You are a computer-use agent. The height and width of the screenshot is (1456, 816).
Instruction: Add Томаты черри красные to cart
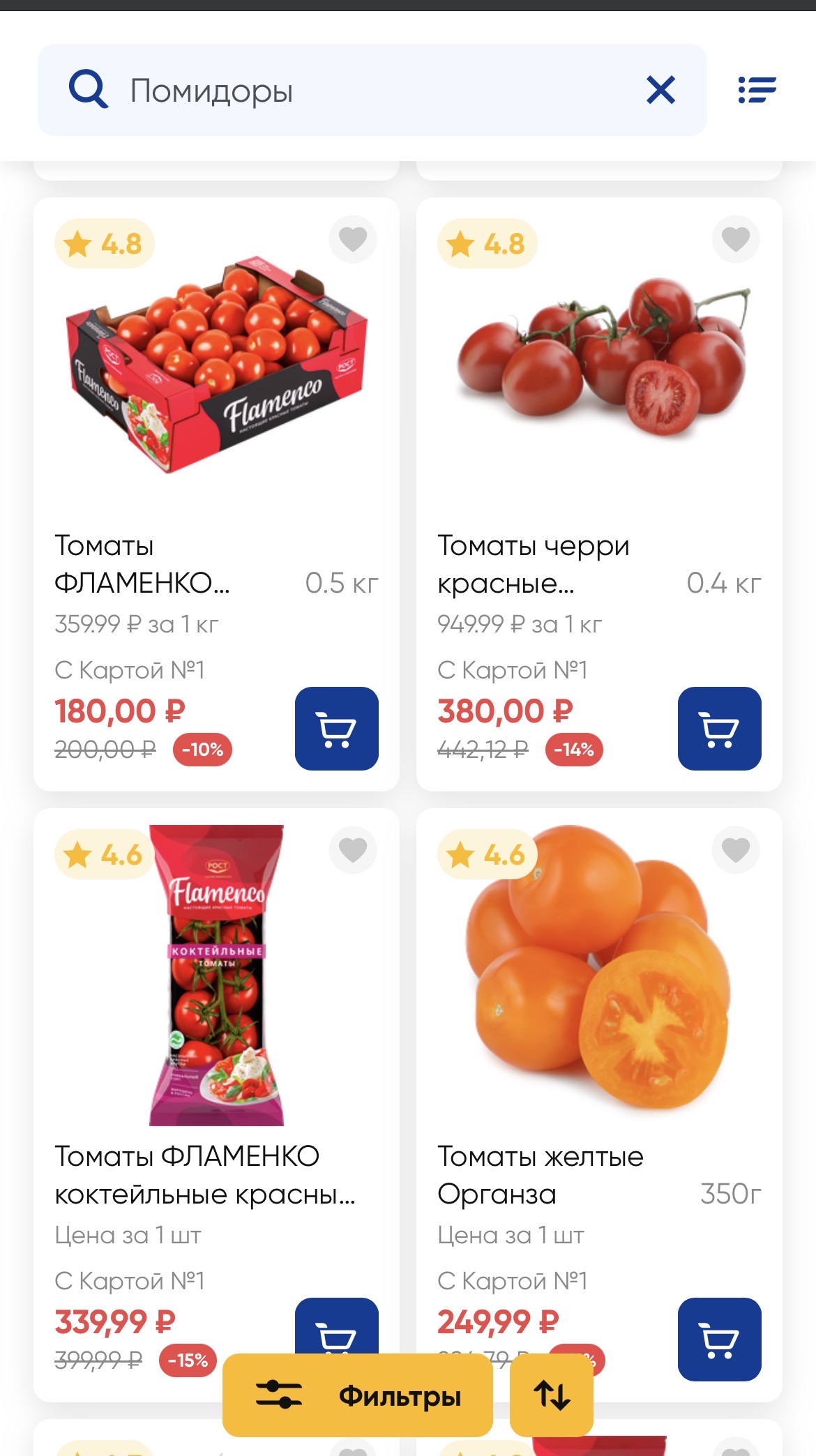pyautogui.click(x=719, y=729)
